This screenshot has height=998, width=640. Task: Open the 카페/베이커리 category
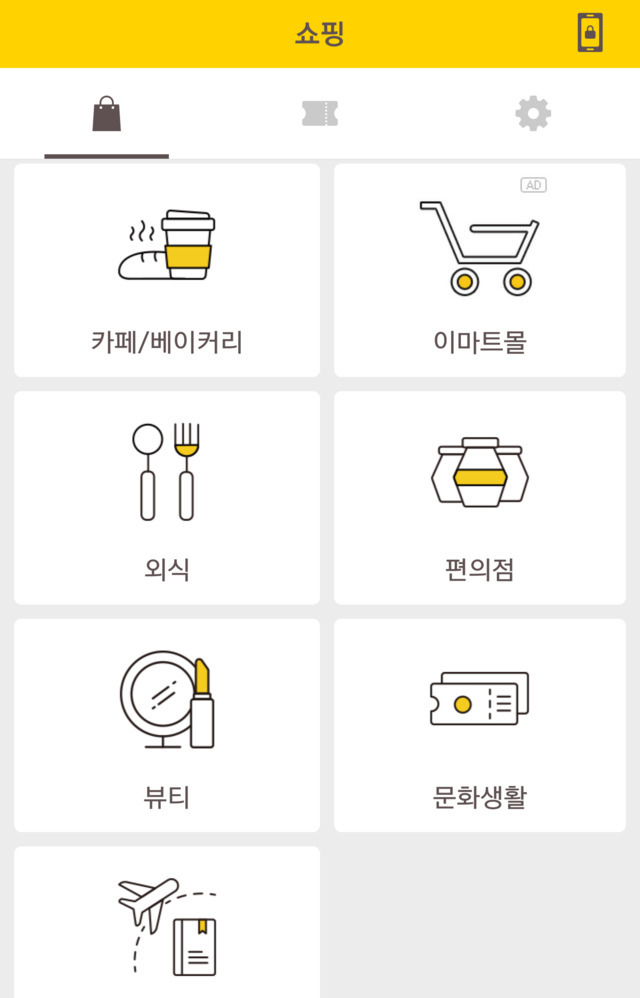click(167, 271)
